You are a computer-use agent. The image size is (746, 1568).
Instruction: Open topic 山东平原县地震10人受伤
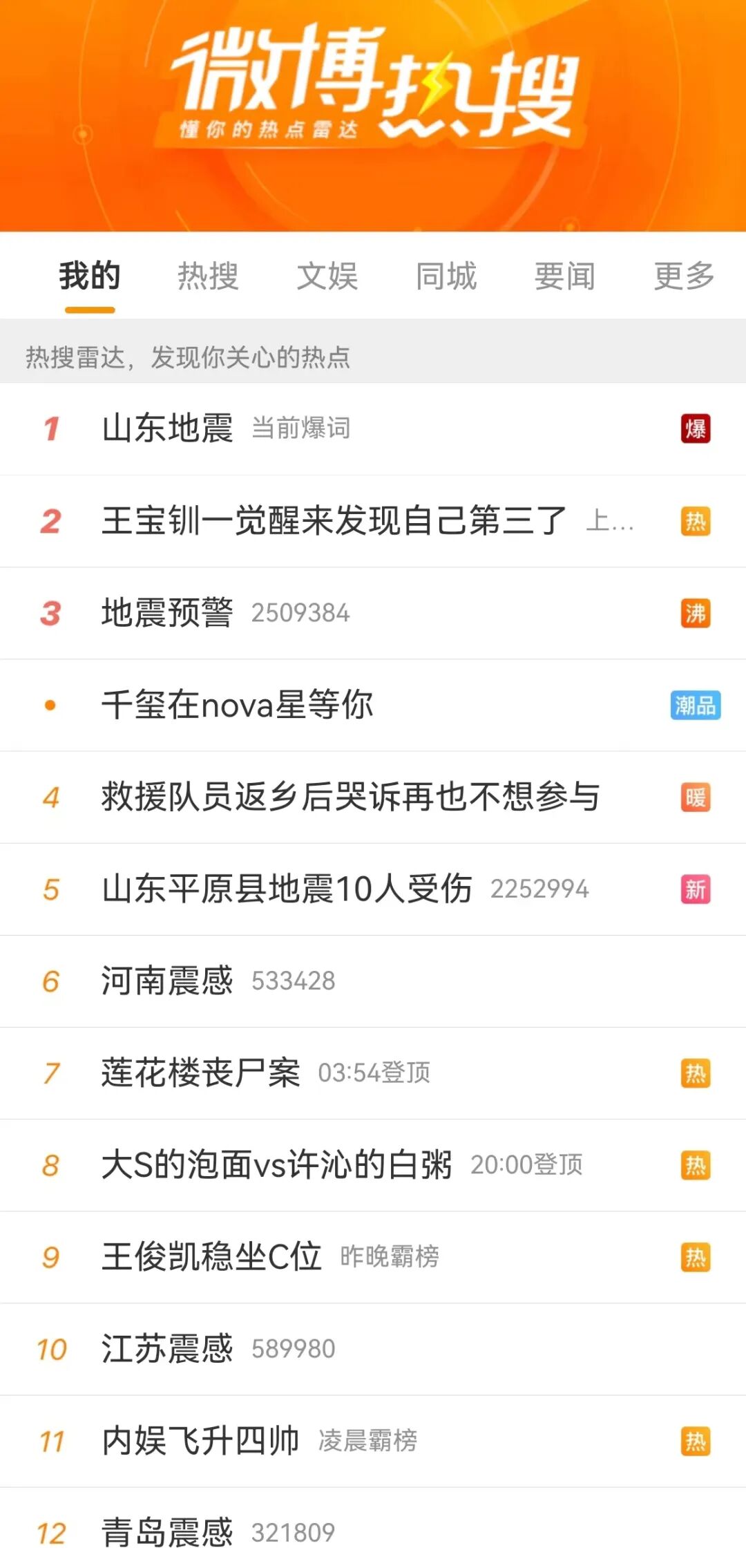pos(373,889)
